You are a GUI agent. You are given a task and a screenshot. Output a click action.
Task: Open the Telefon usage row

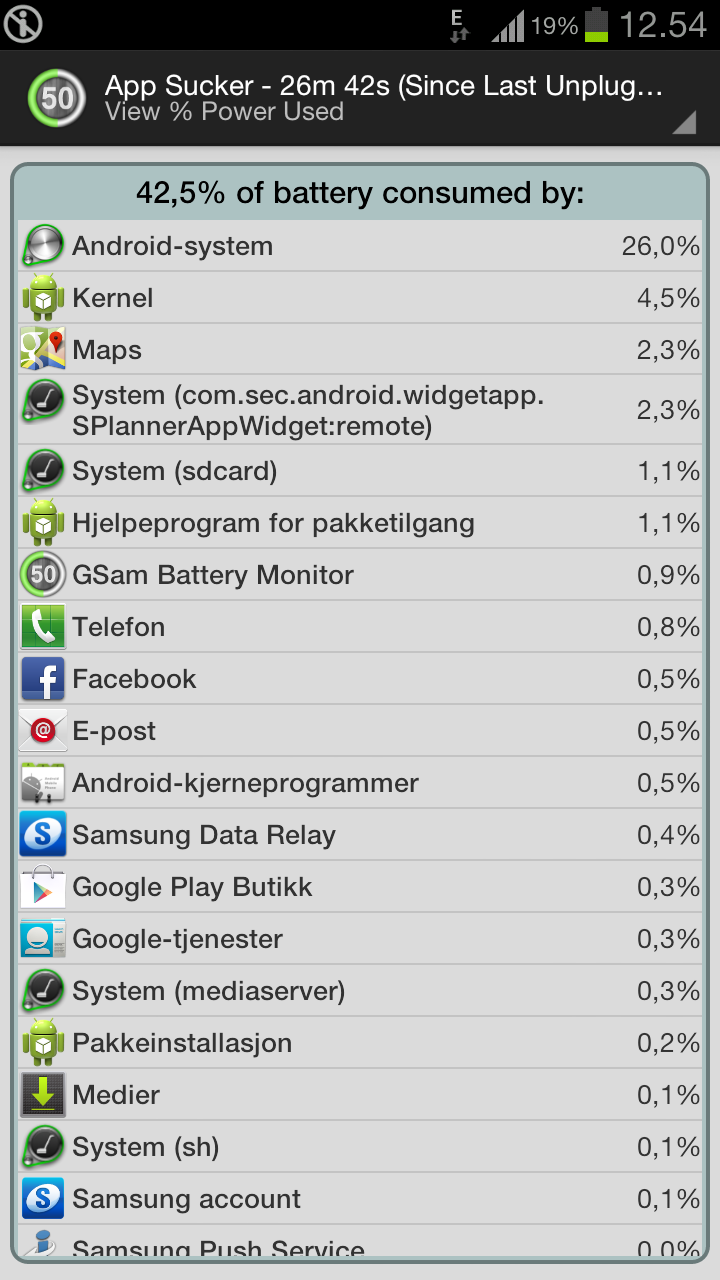360,627
